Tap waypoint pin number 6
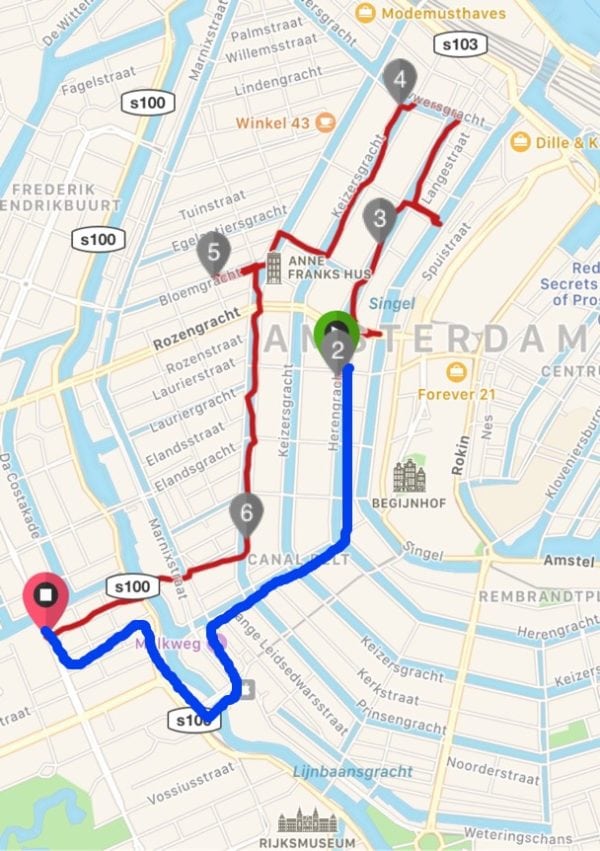Screen dimensions: 600x851 (246, 514)
